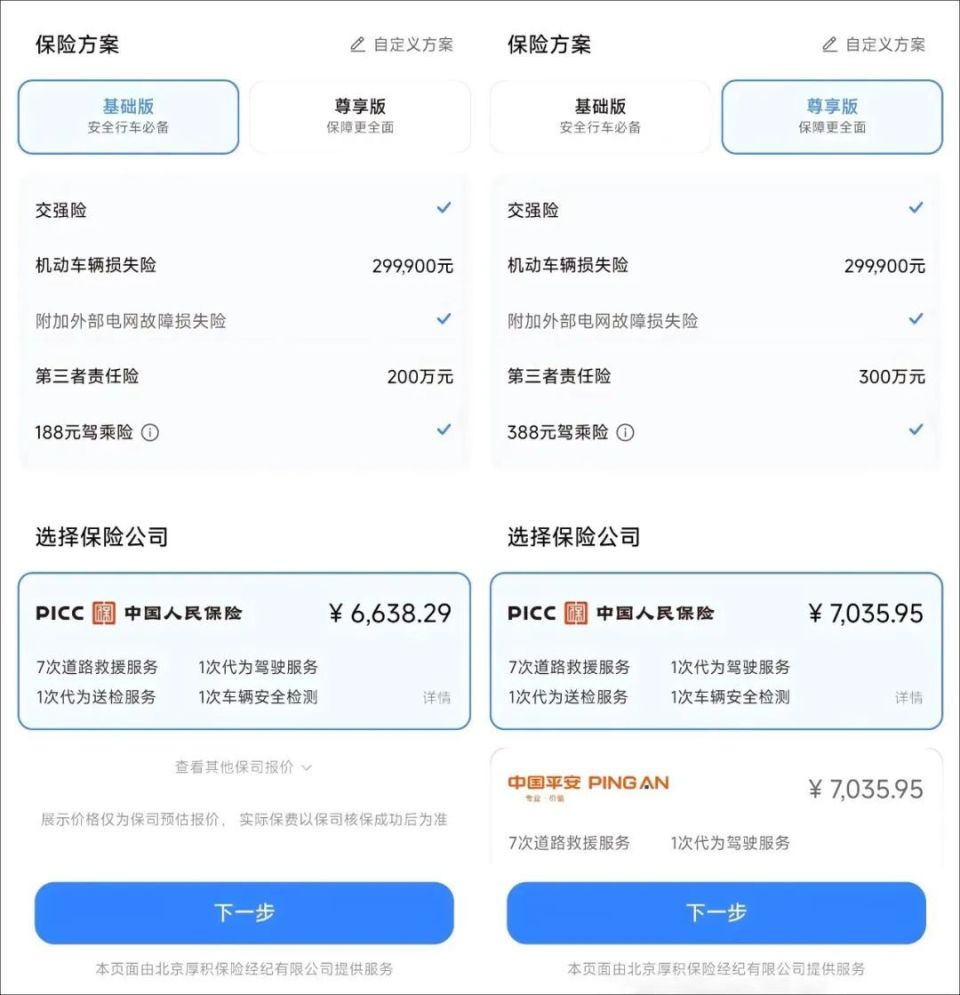
Task: Switch to the 基础版 tab on right panel
Action: pyautogui.click(x=602, y=116)
